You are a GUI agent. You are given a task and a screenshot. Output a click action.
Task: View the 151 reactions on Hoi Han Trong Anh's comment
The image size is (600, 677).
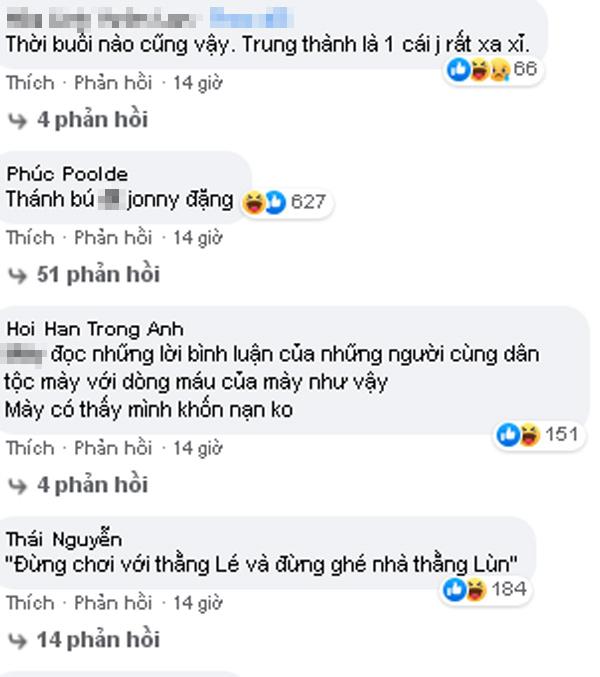[x=540, y=435]
